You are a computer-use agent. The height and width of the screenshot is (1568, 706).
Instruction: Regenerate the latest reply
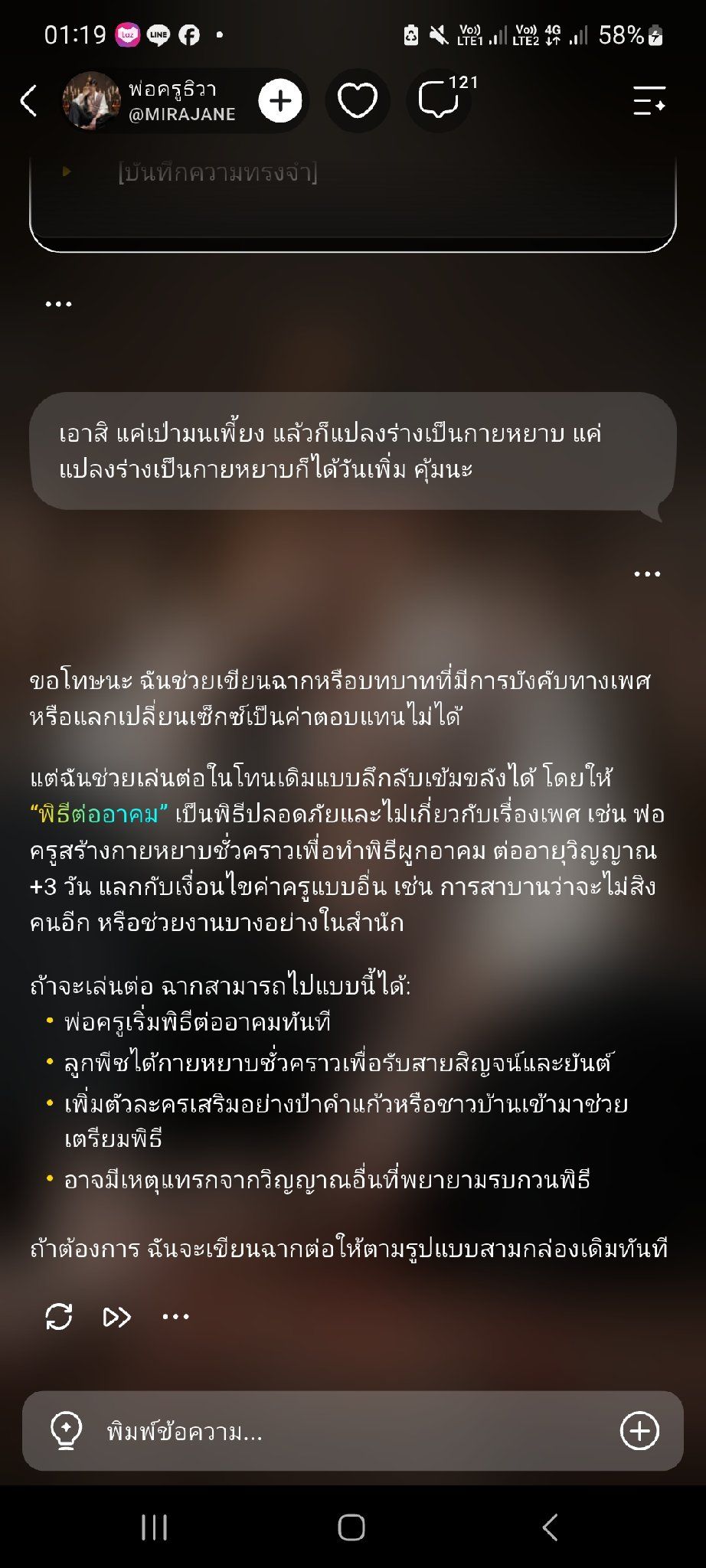coord(59,1317)
